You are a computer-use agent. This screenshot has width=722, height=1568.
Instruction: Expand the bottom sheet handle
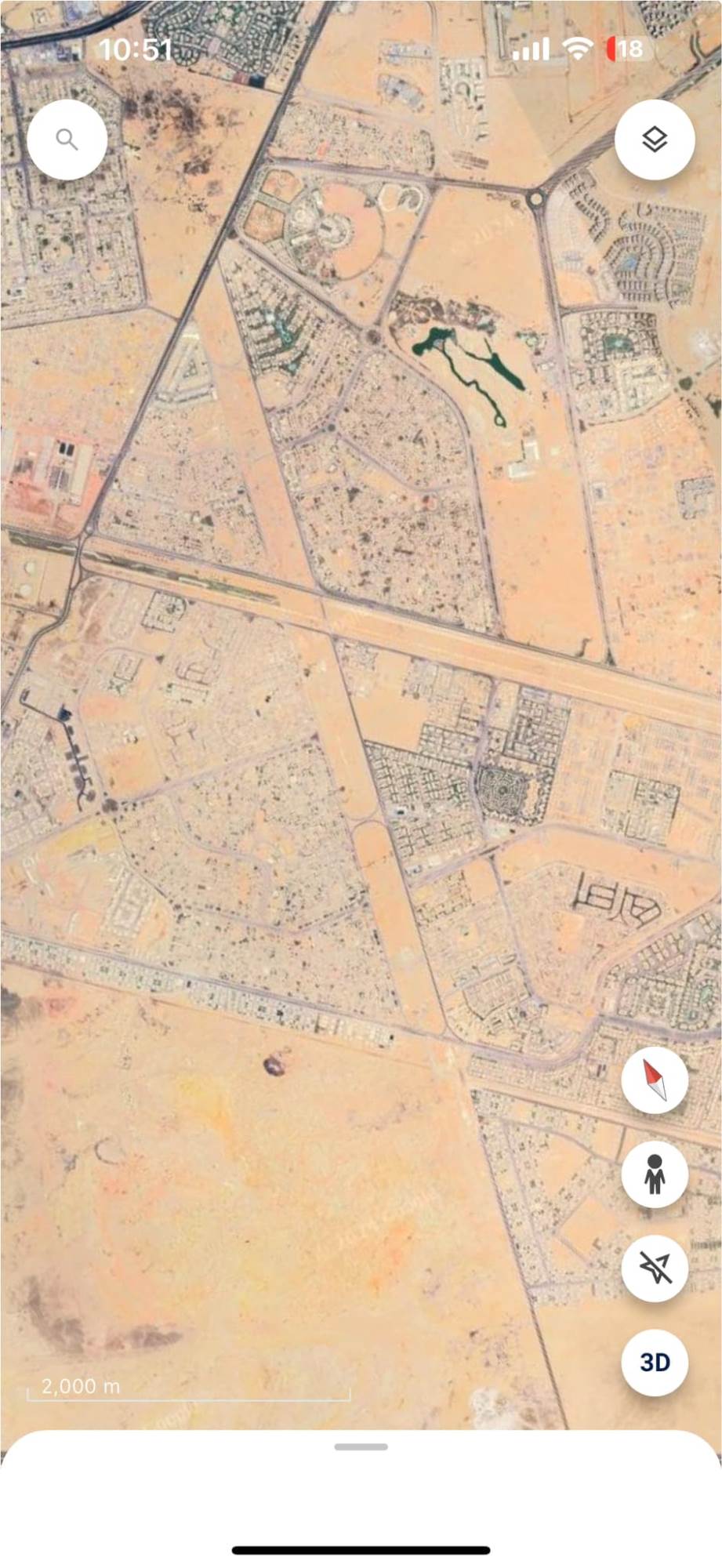click(361, 1447)
